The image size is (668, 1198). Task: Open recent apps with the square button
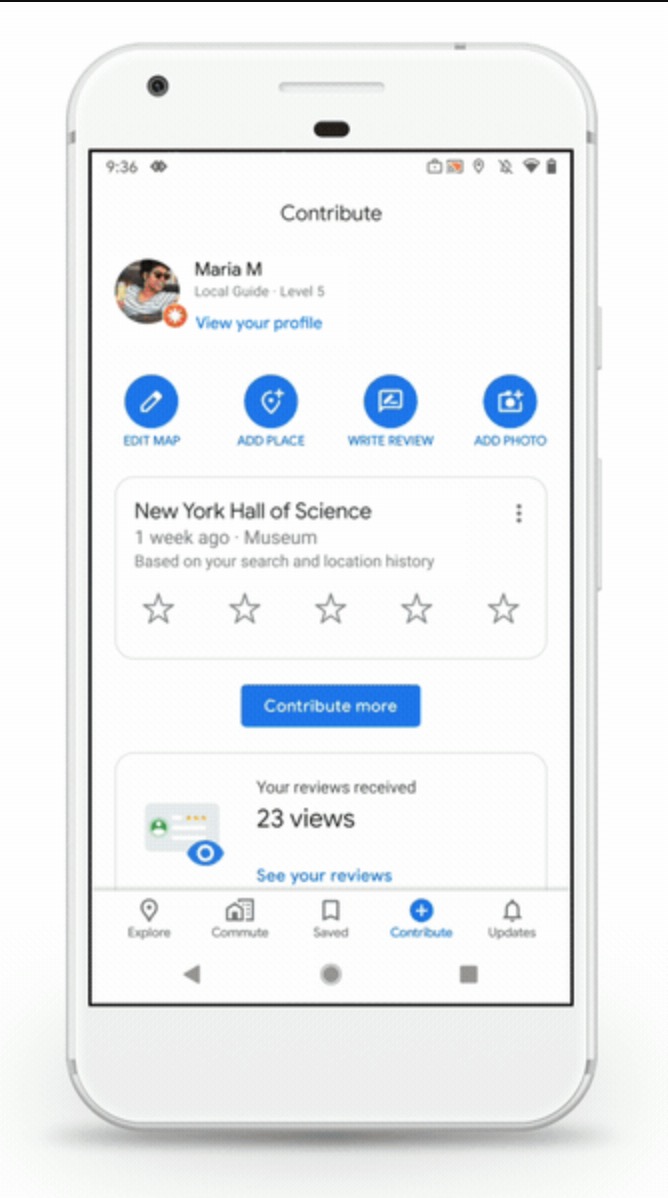click(469, 974)
